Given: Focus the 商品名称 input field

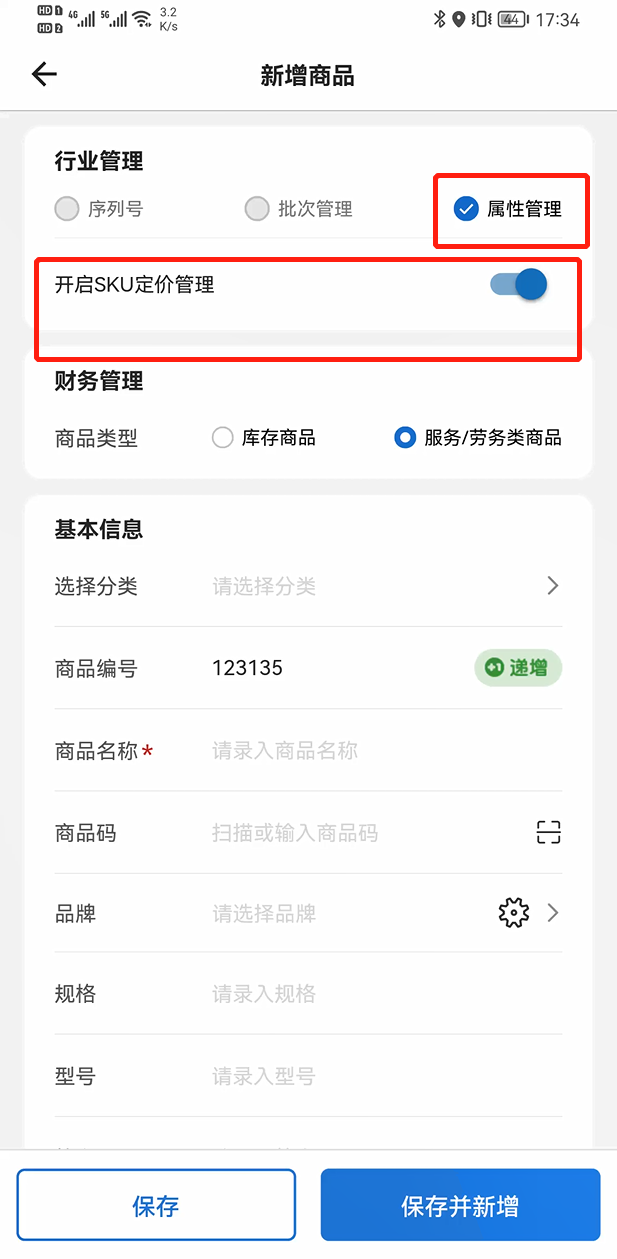Looking at the screenshot, I should click(x=386, y=751).
